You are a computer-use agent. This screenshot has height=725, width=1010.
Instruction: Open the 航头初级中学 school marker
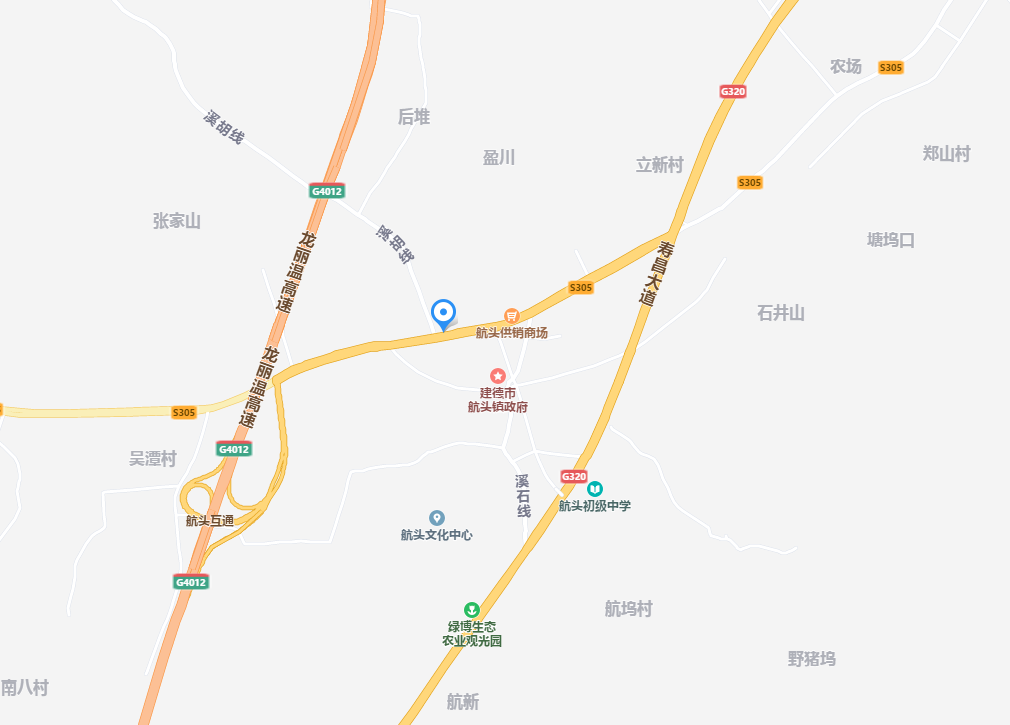point(595,488)
